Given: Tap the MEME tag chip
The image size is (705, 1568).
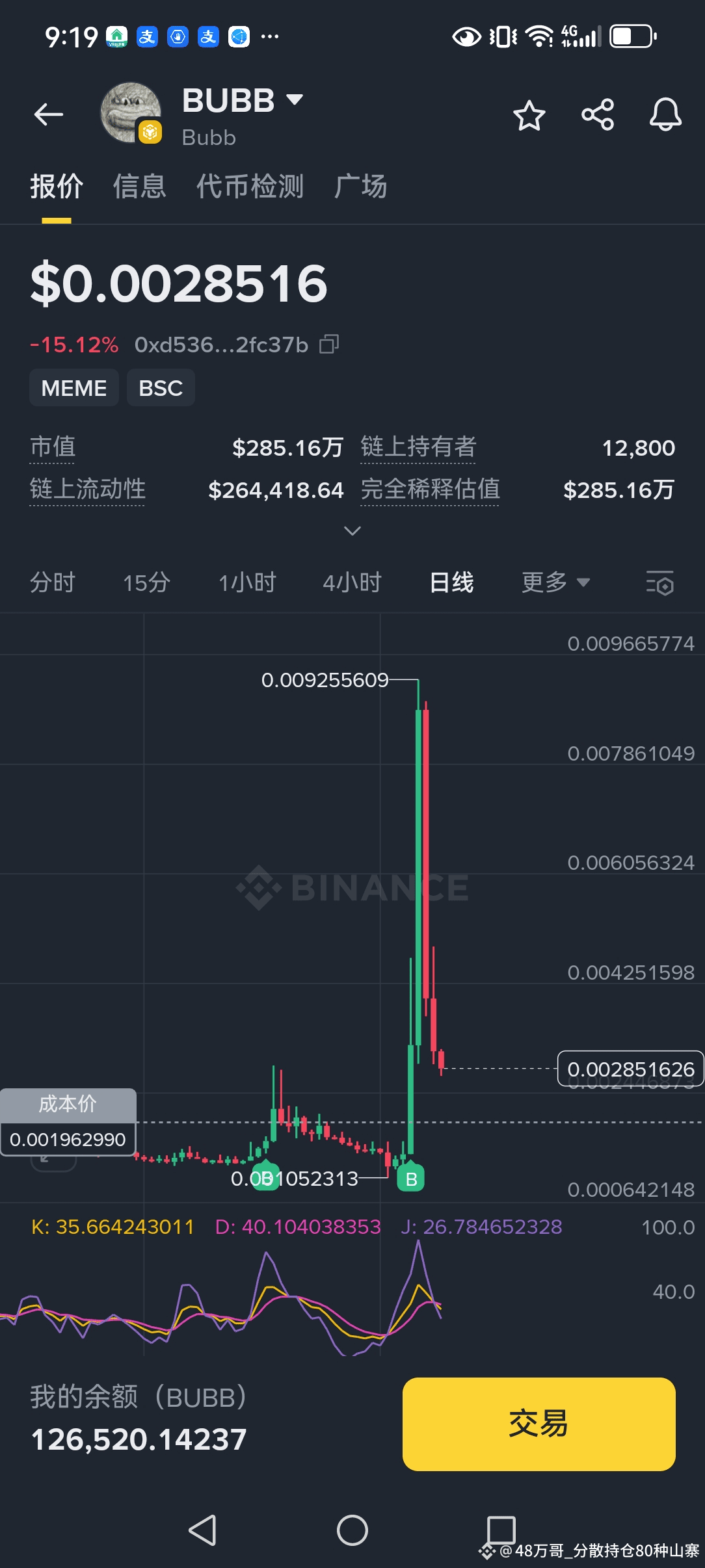Looking at the screenshot, I should tap(74, 388).
